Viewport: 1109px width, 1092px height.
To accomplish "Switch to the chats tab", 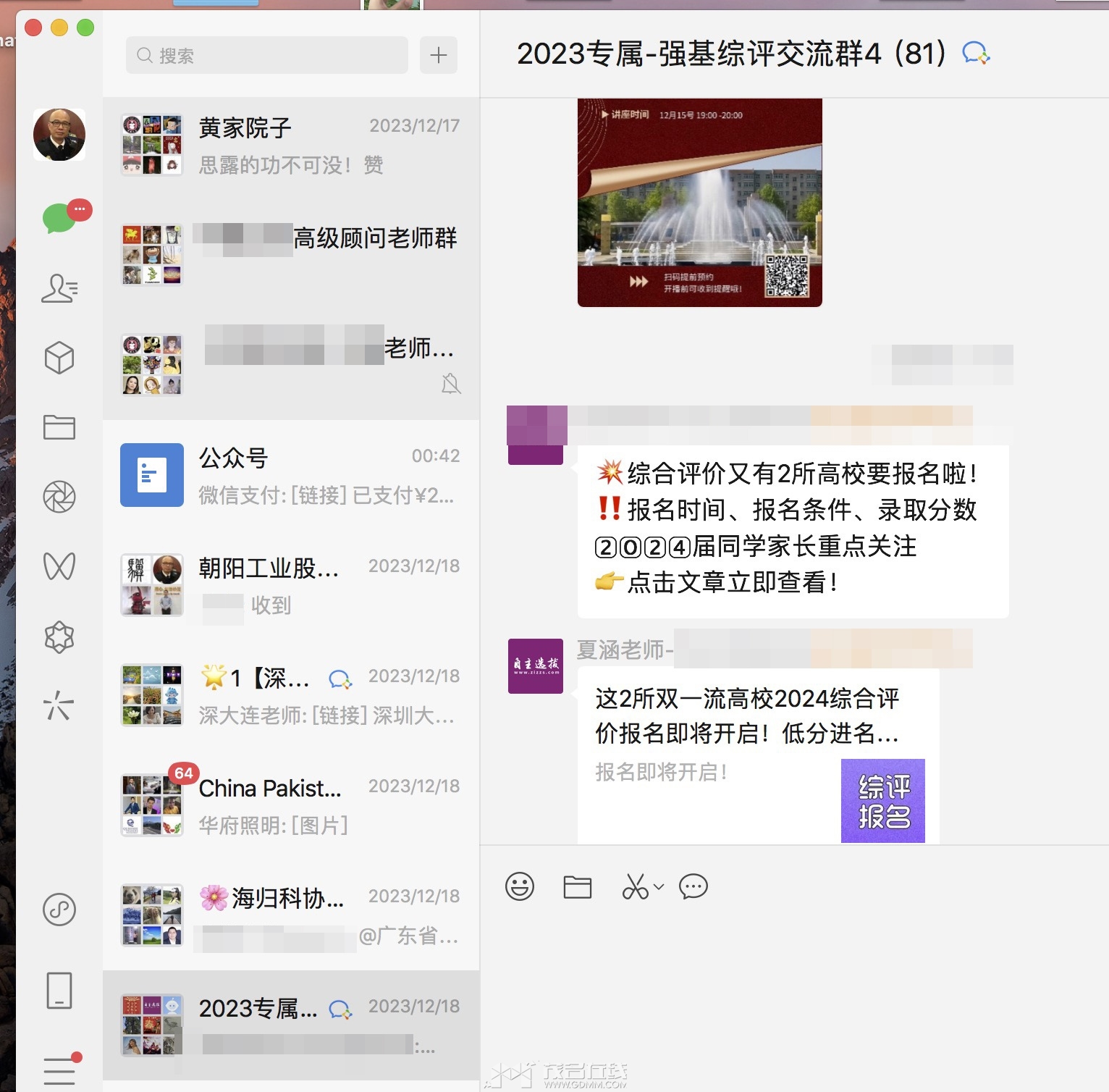I will 59,217.
